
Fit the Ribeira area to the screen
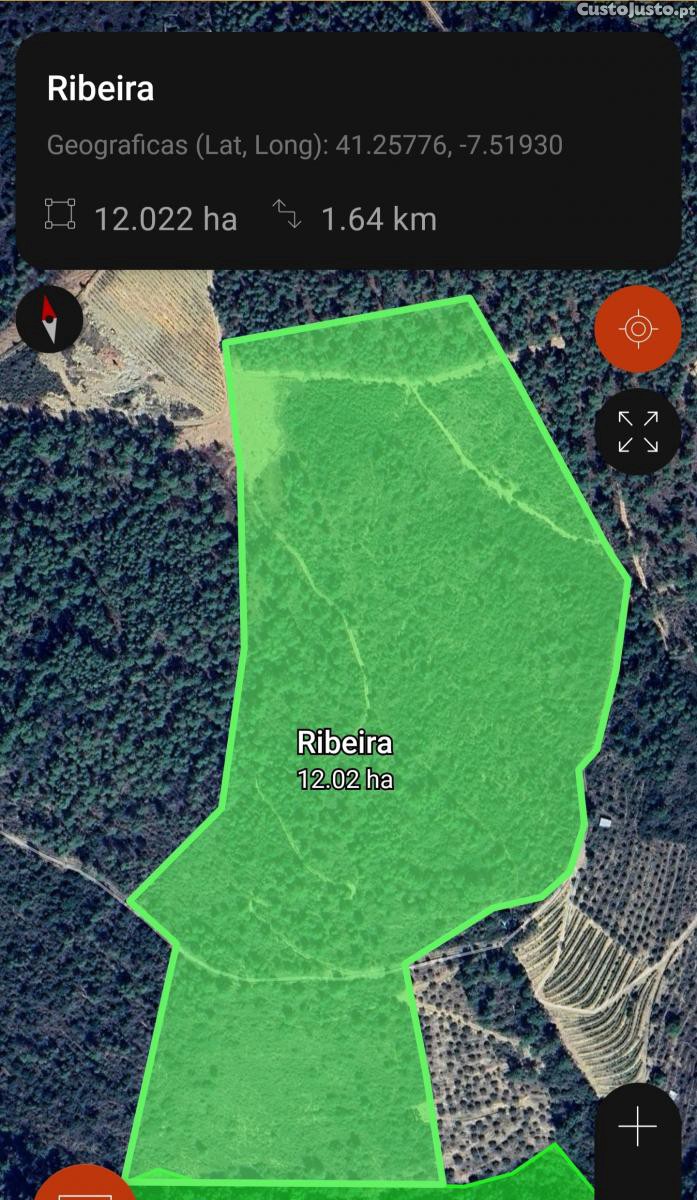coord(638,432)
